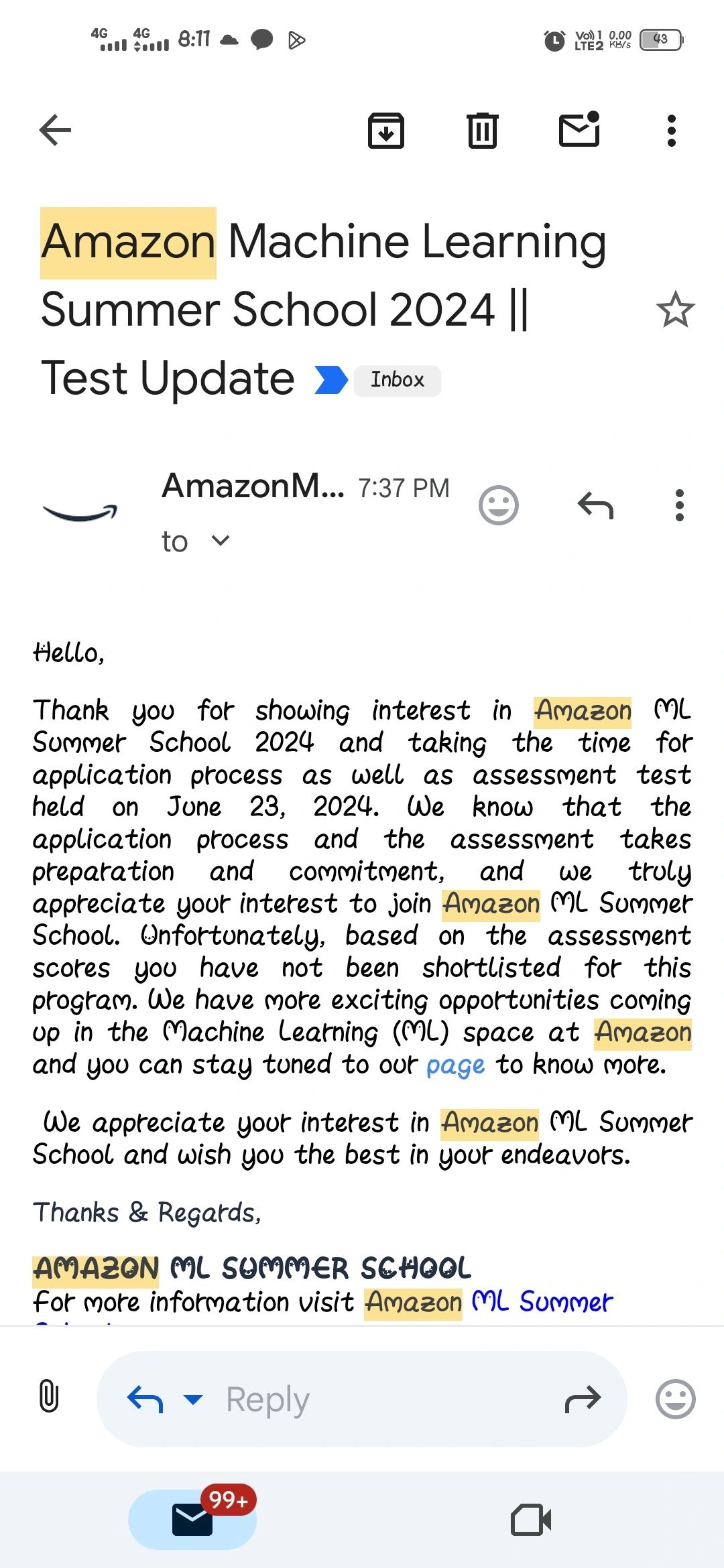The image size is (724, 1568).
Task: Mark this email as unread
Action: pos(579,129)
